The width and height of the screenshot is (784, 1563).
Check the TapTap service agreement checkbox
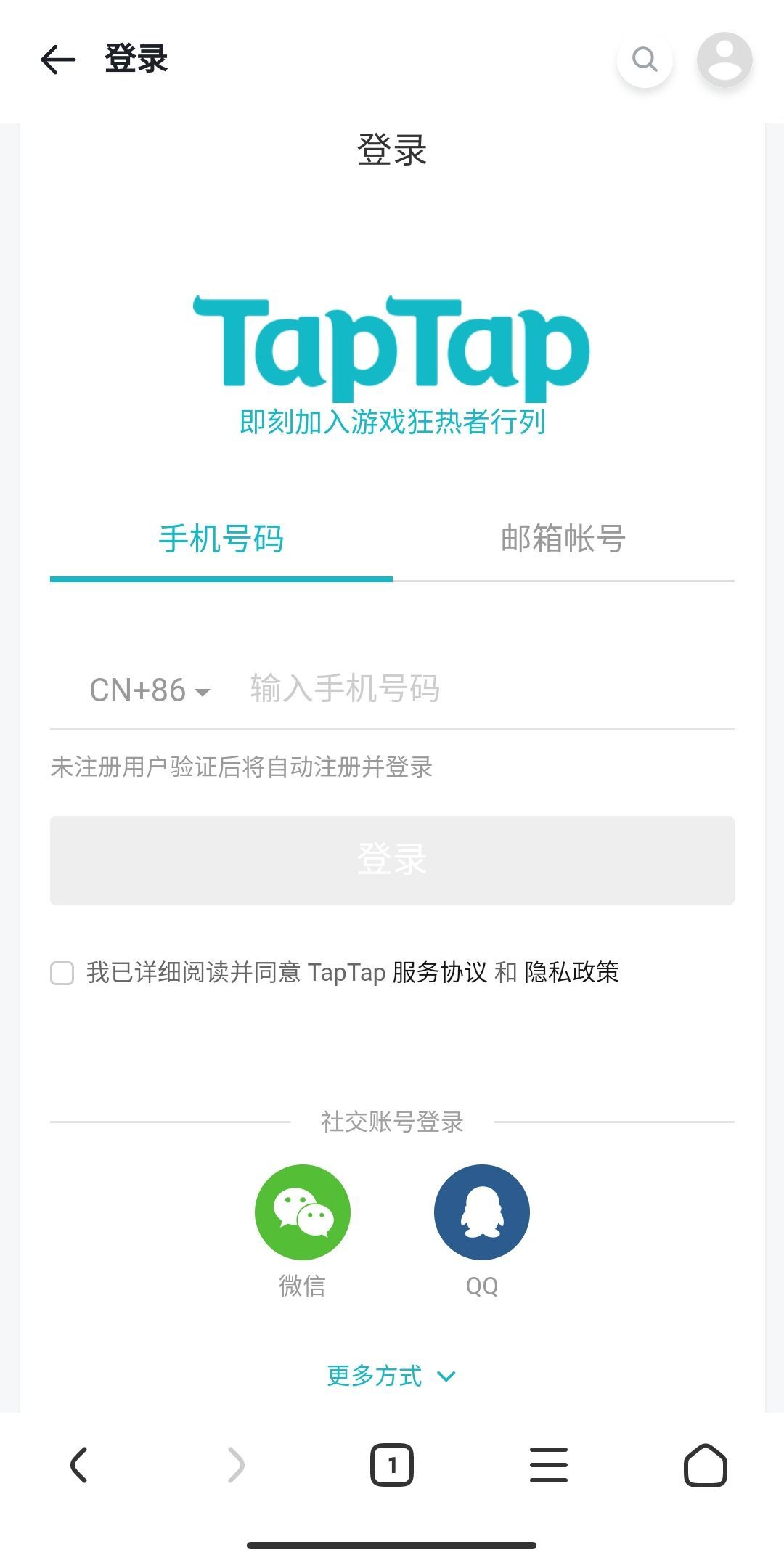coord(62,973)
